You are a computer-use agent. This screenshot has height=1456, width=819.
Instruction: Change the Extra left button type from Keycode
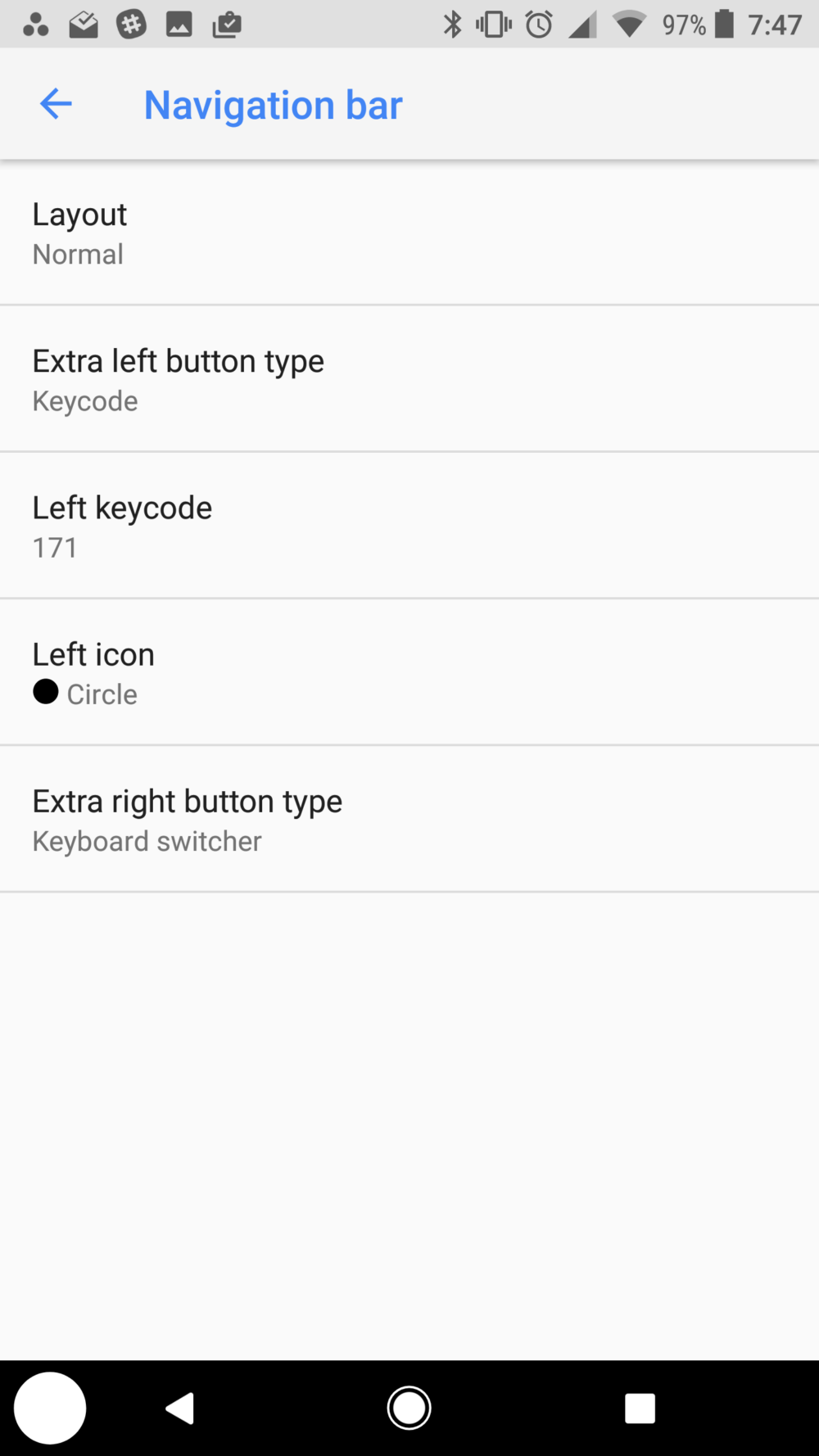409,378
